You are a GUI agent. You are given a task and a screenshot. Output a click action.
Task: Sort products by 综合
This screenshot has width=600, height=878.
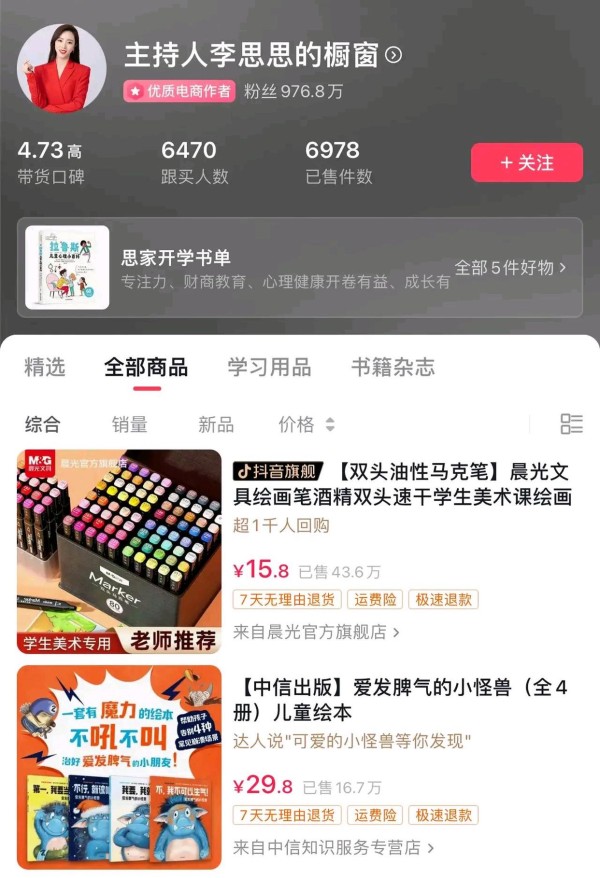(x=42, y=424)
